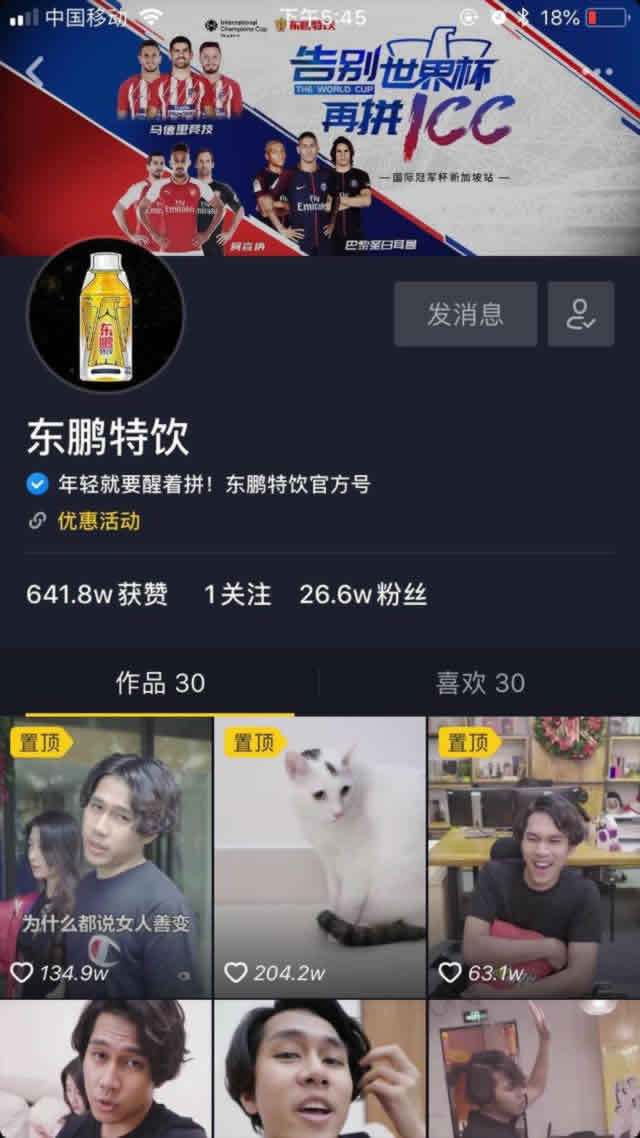The image size is (640, 1138).
Task: Play the white cat video with 204.2w likes
Action: 320,857
